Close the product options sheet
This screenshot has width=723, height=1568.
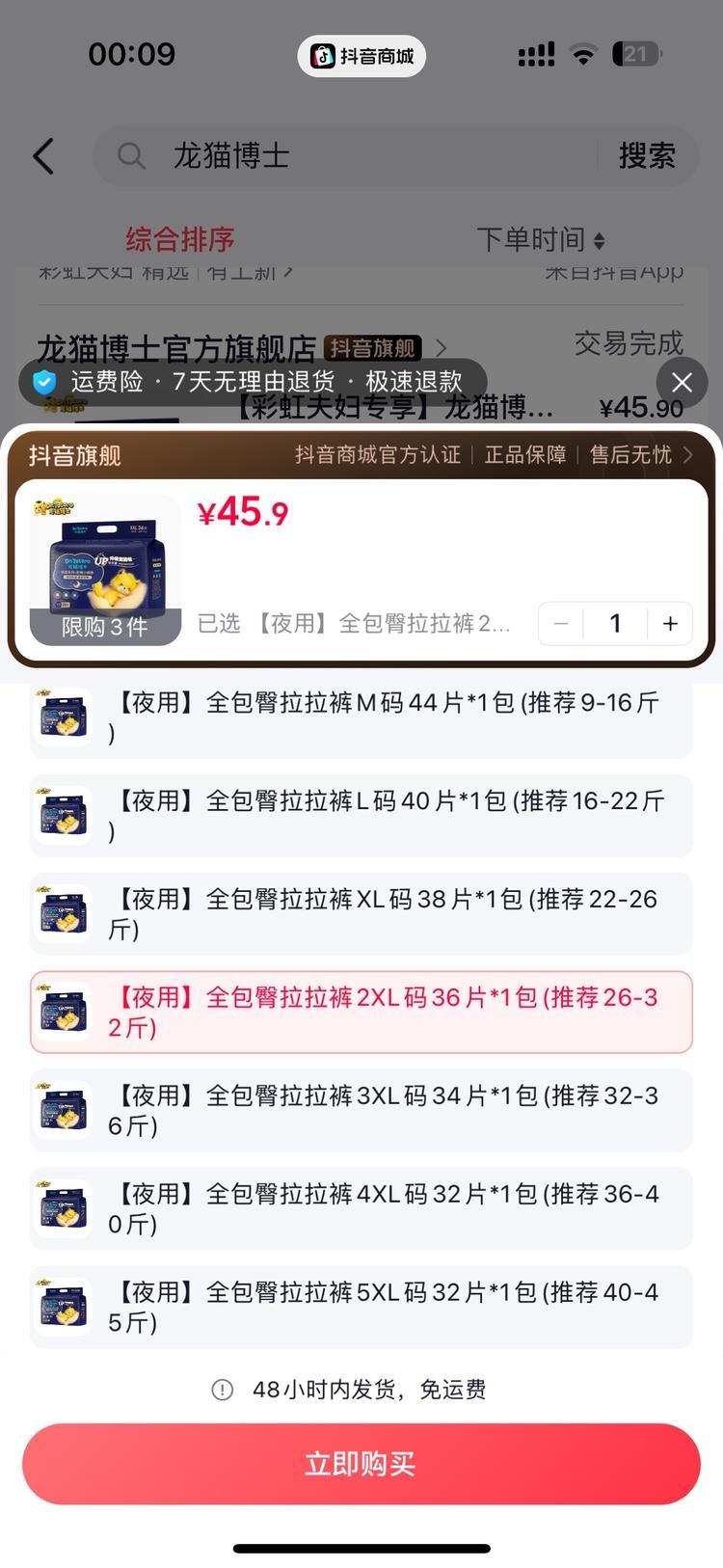682,383
